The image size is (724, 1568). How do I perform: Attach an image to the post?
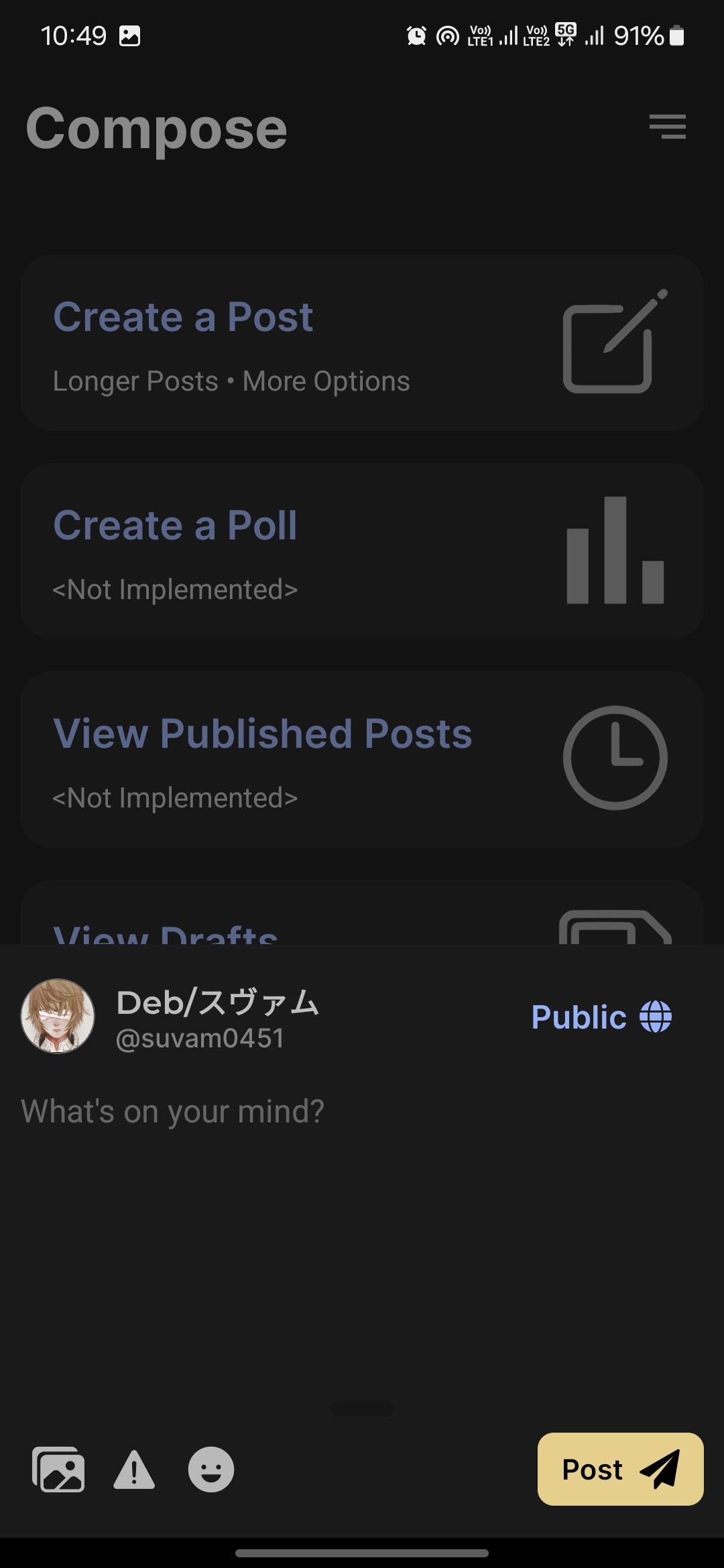coord(58,1469)
